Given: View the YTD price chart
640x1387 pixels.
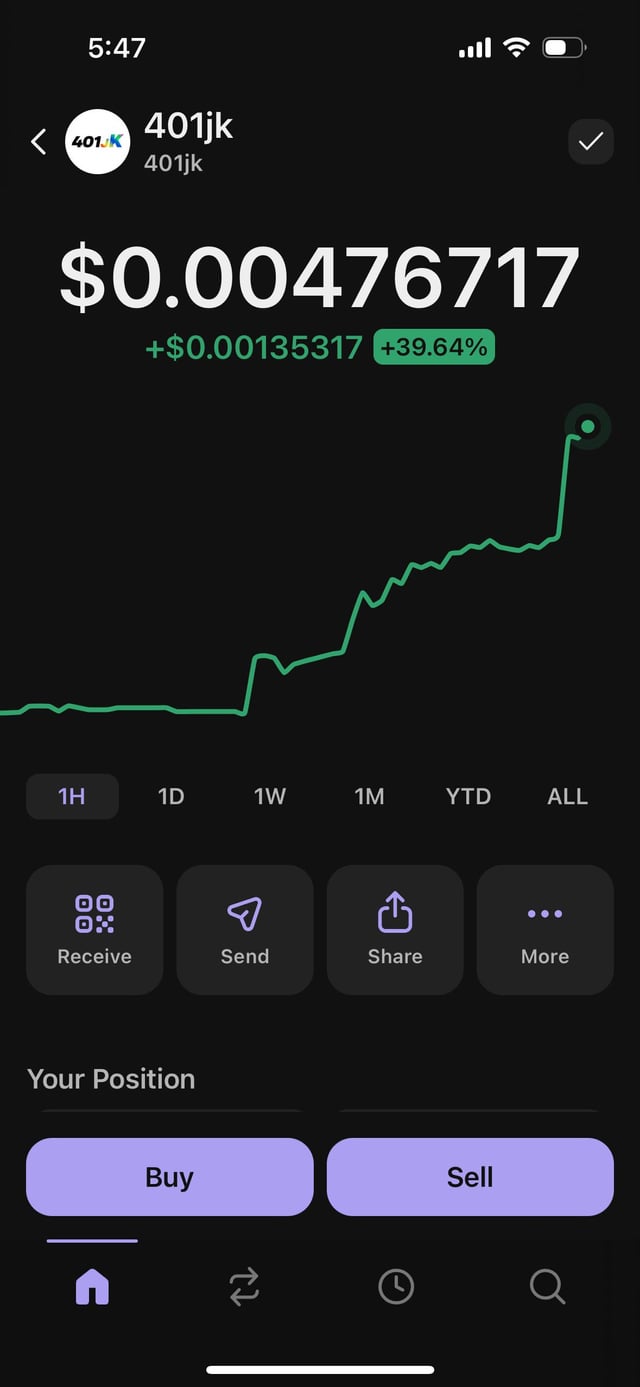Looking at the screenshot, I should point(468,797).
